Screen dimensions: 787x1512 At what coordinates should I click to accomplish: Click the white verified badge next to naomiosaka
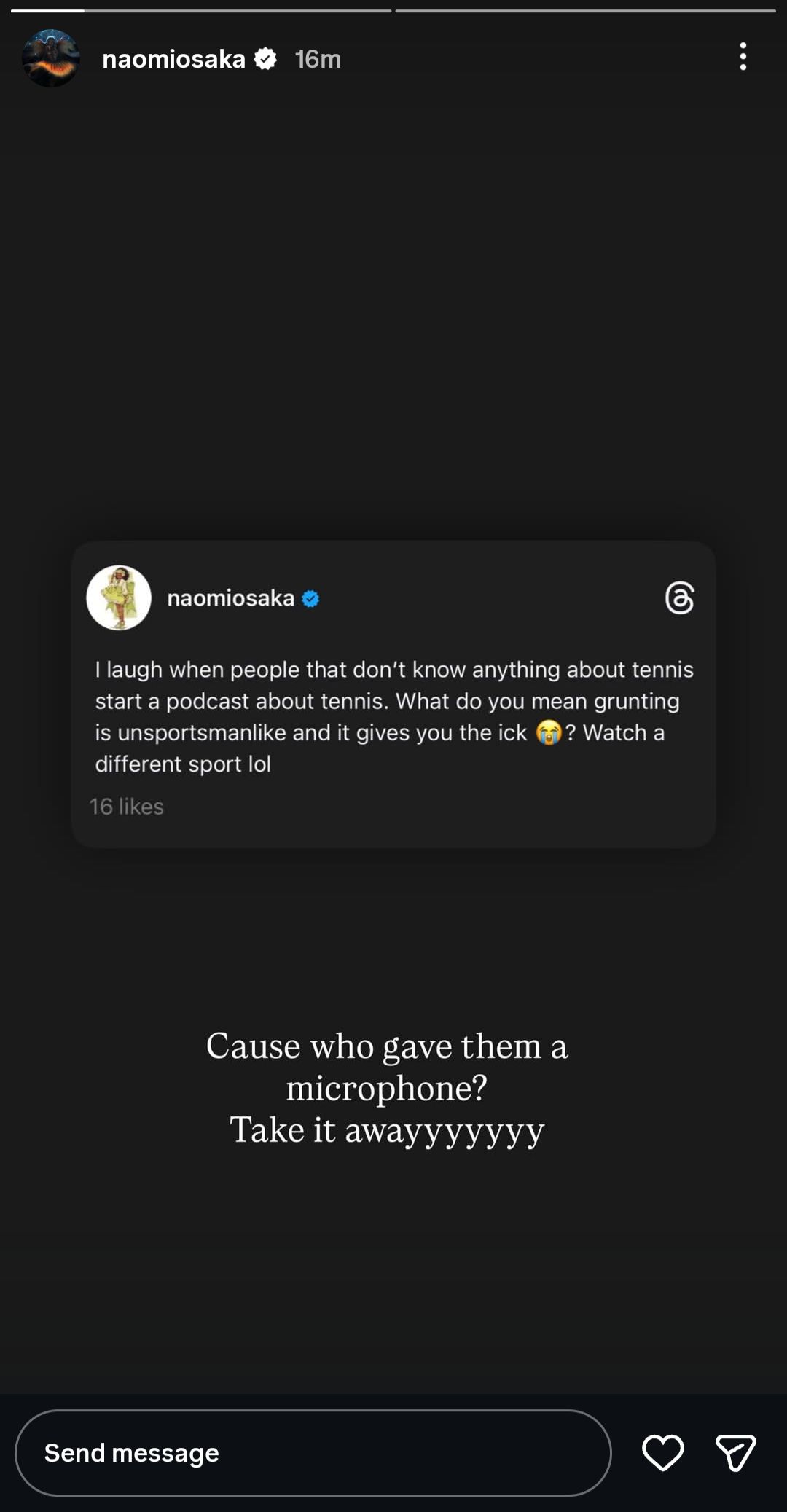[265, 60]
